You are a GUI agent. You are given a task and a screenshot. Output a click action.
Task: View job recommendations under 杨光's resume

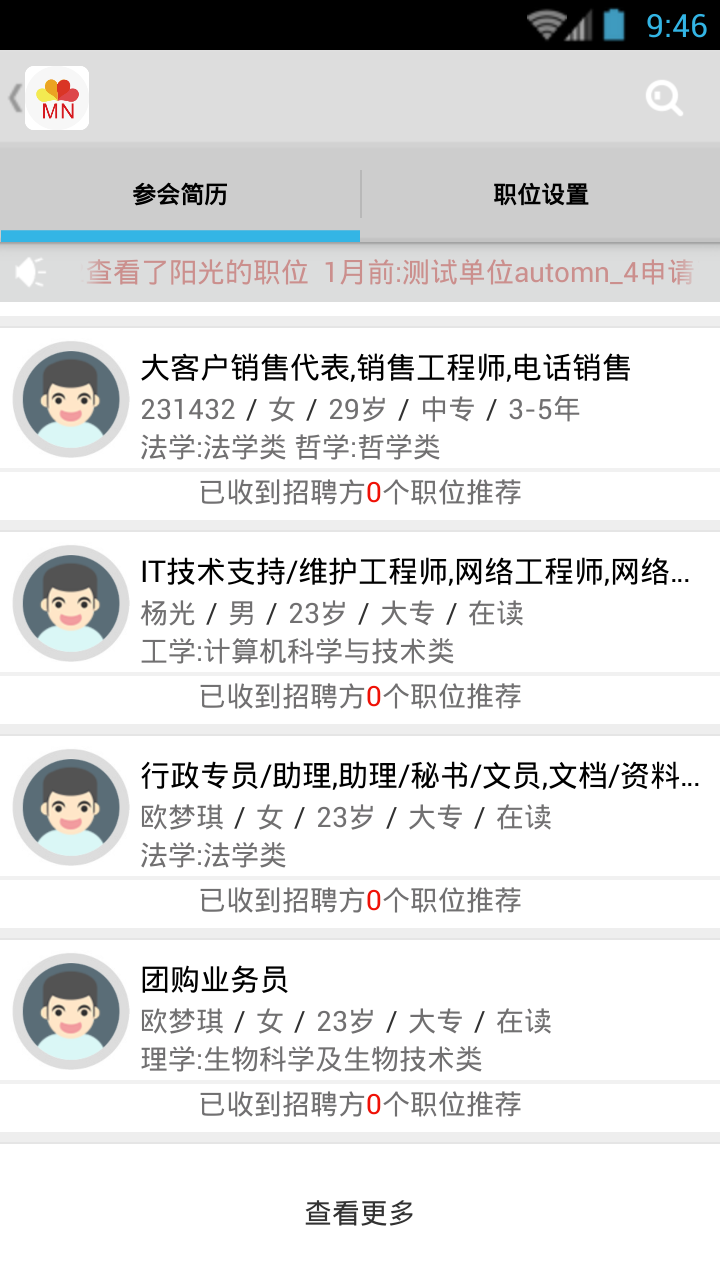click(x=360, y=697)
